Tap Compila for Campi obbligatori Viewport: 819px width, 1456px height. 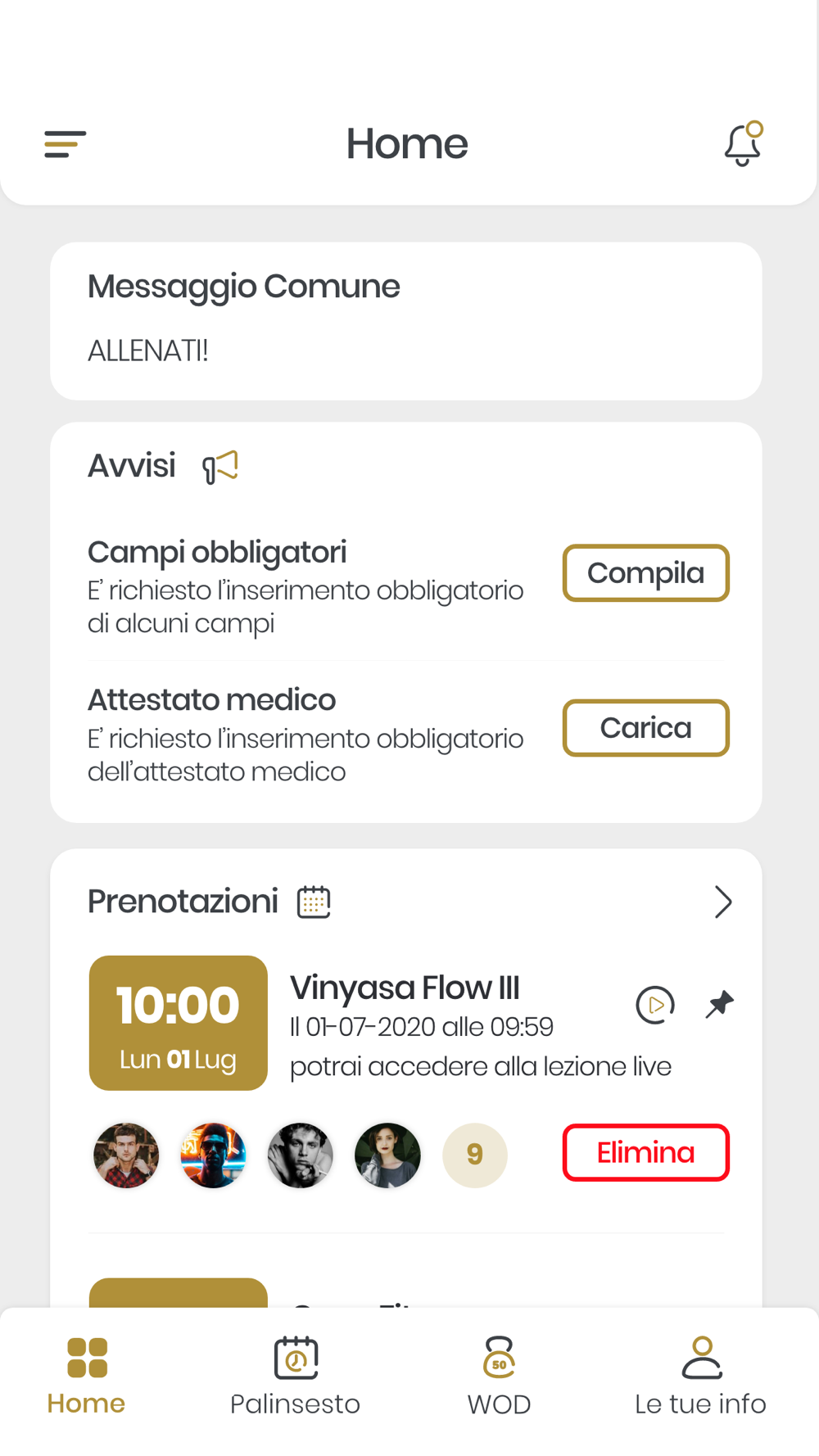coord(645,573)
